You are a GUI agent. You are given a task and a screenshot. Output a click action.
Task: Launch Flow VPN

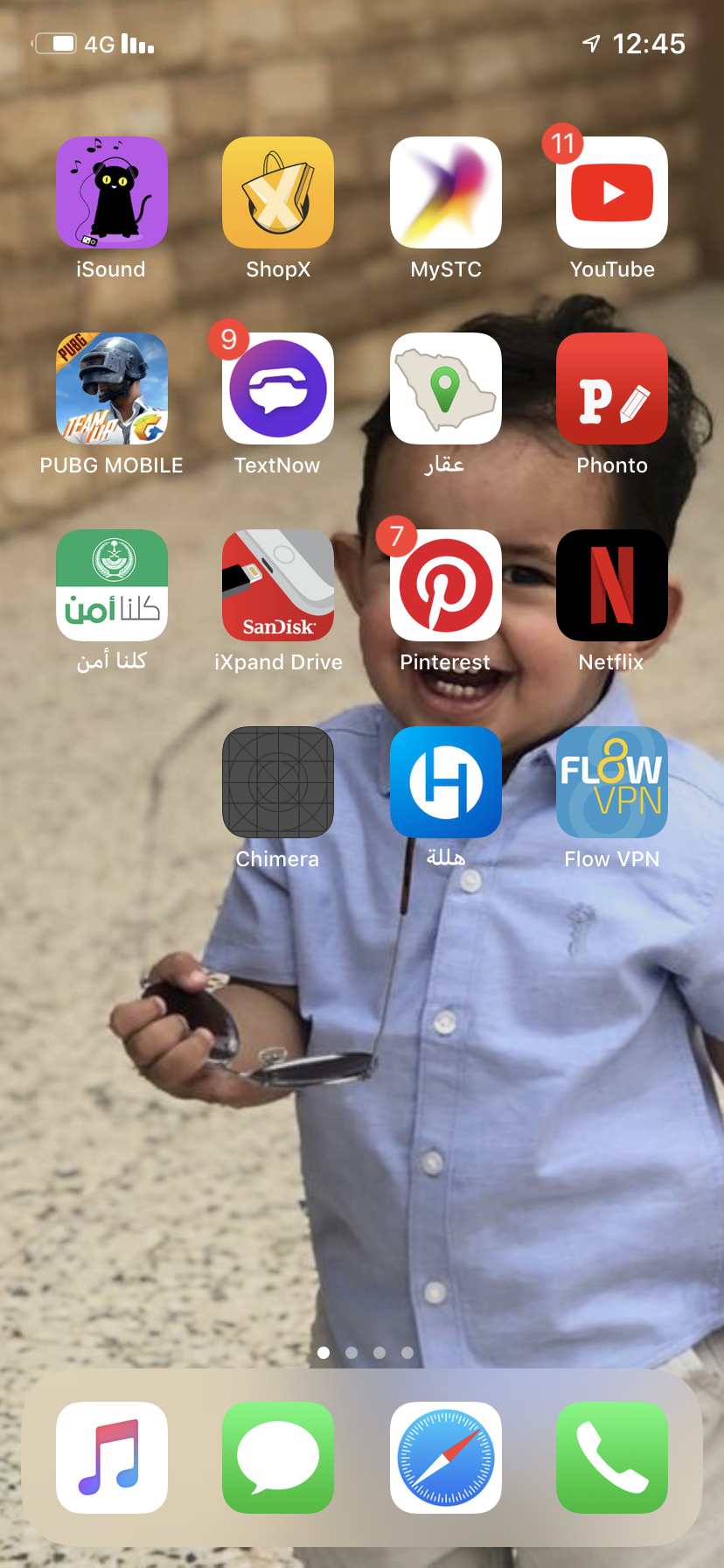tap(612, 782)
